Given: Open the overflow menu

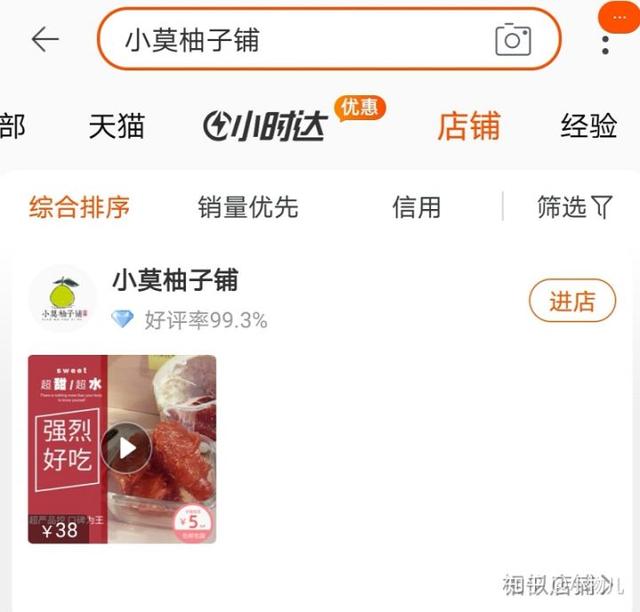Looking at the screenshot, I should click(x=606, y=41).
